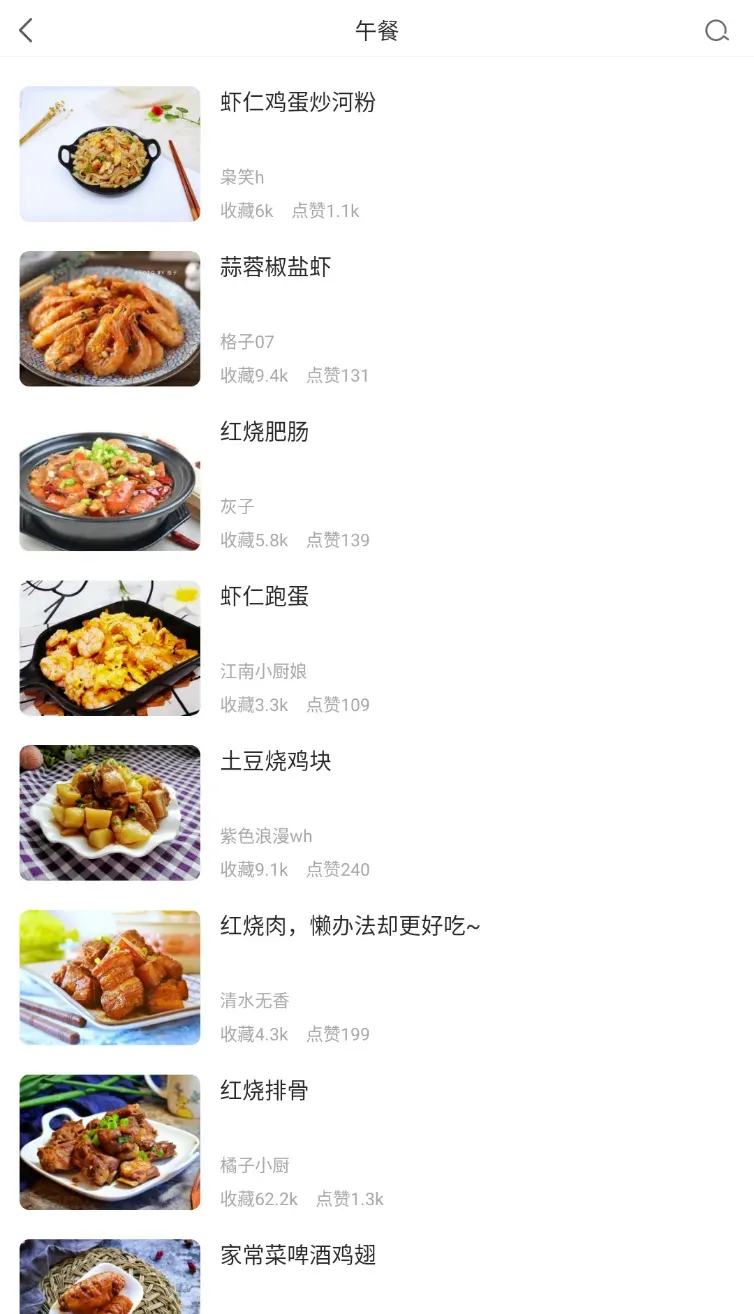This screenshot has height=1314, width=754.
Task: Go back from the 午餐 page
Action: click(x=27, y=31)
